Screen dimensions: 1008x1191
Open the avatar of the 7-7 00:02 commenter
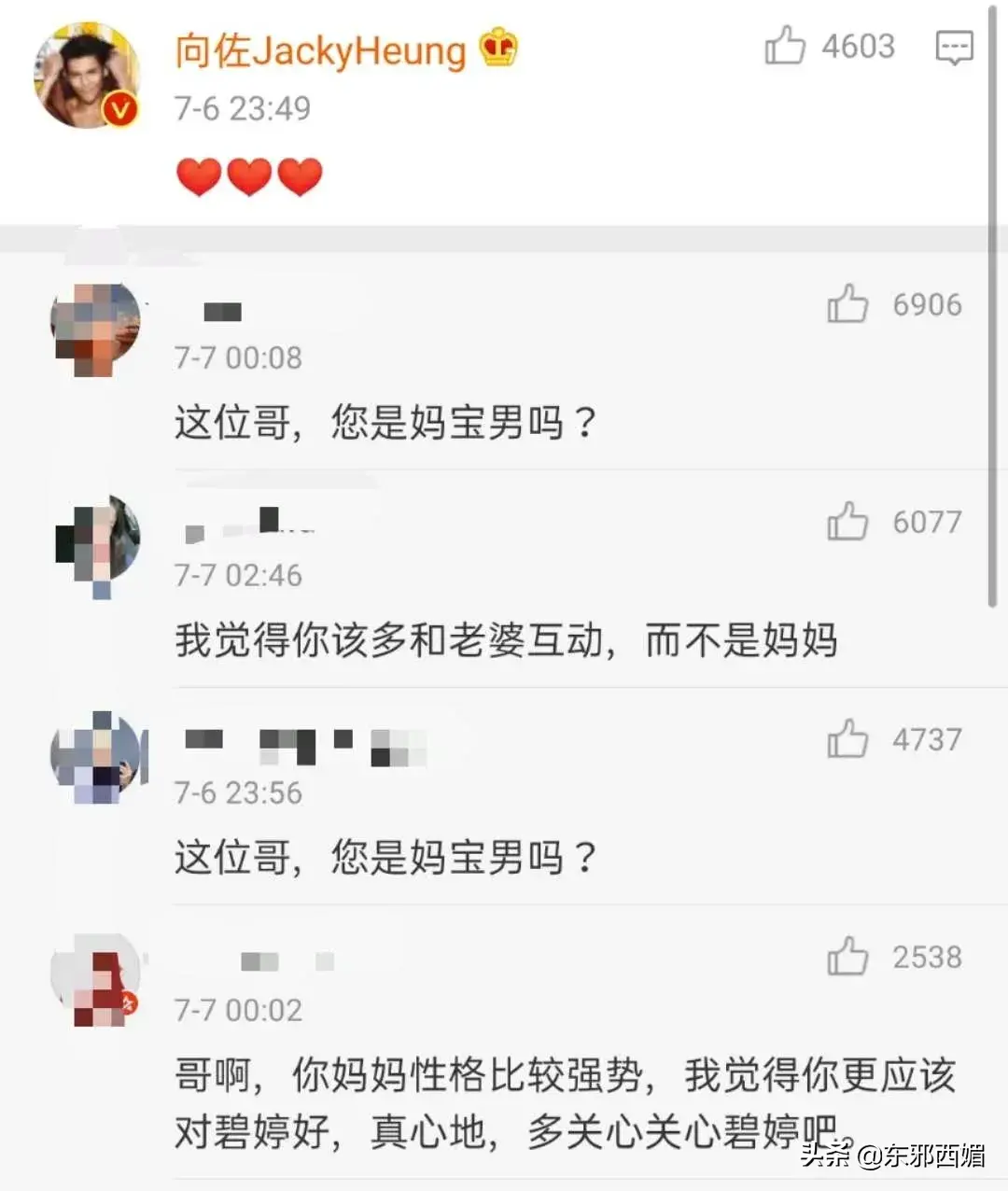95,978
